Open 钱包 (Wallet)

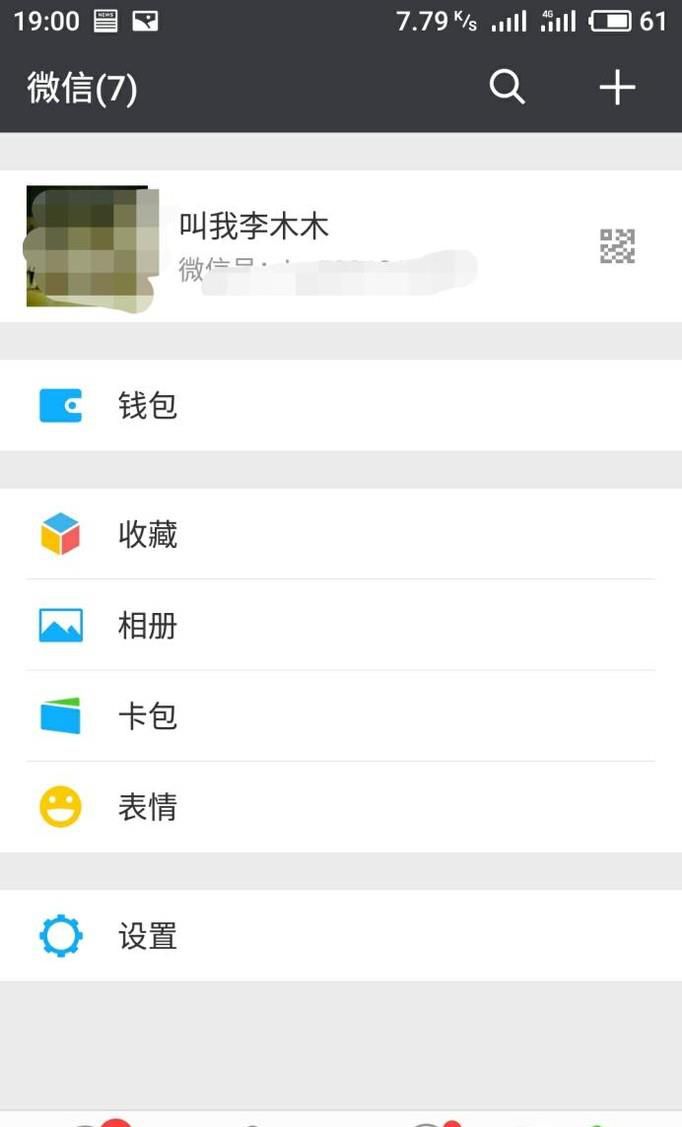click(148, 406)
